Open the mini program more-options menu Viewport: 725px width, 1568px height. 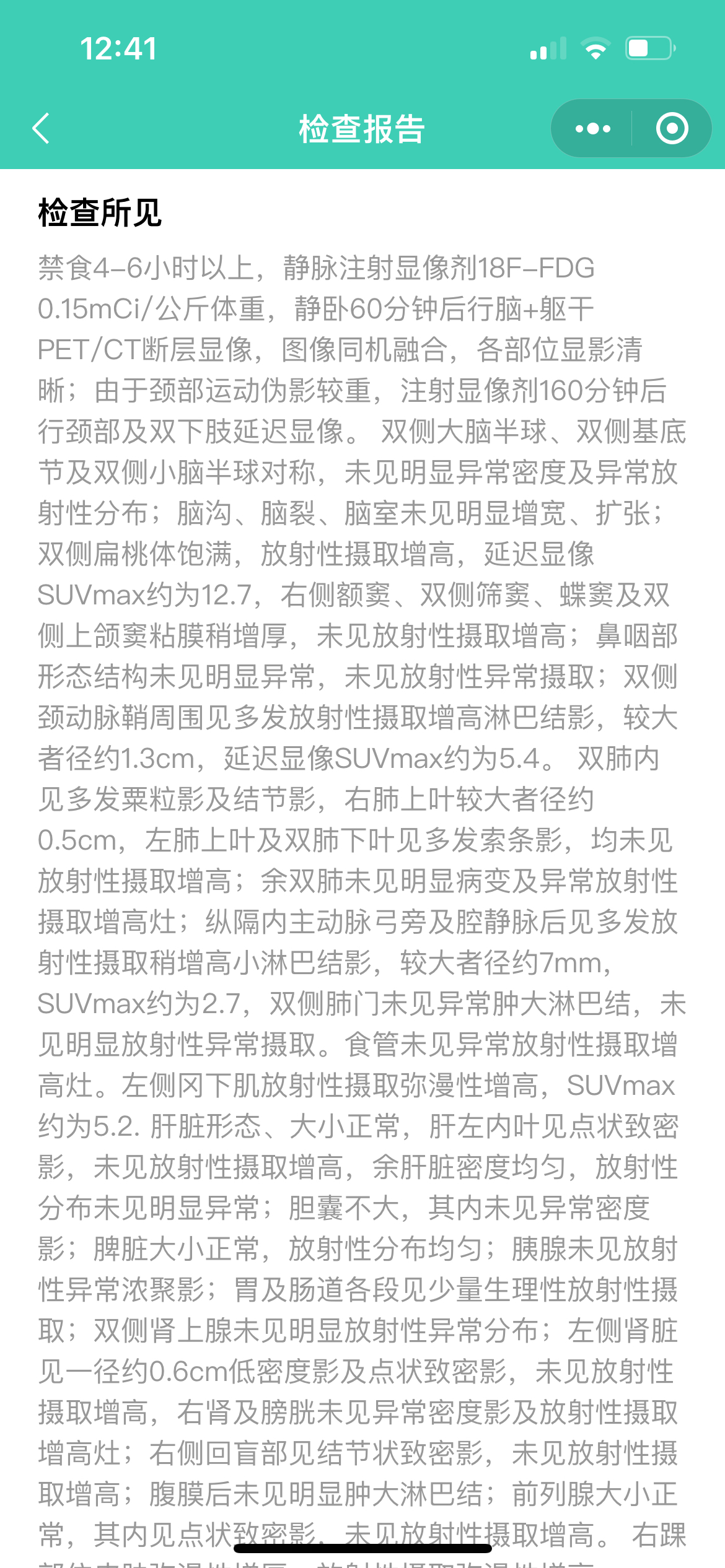click(x=592, y=129)
